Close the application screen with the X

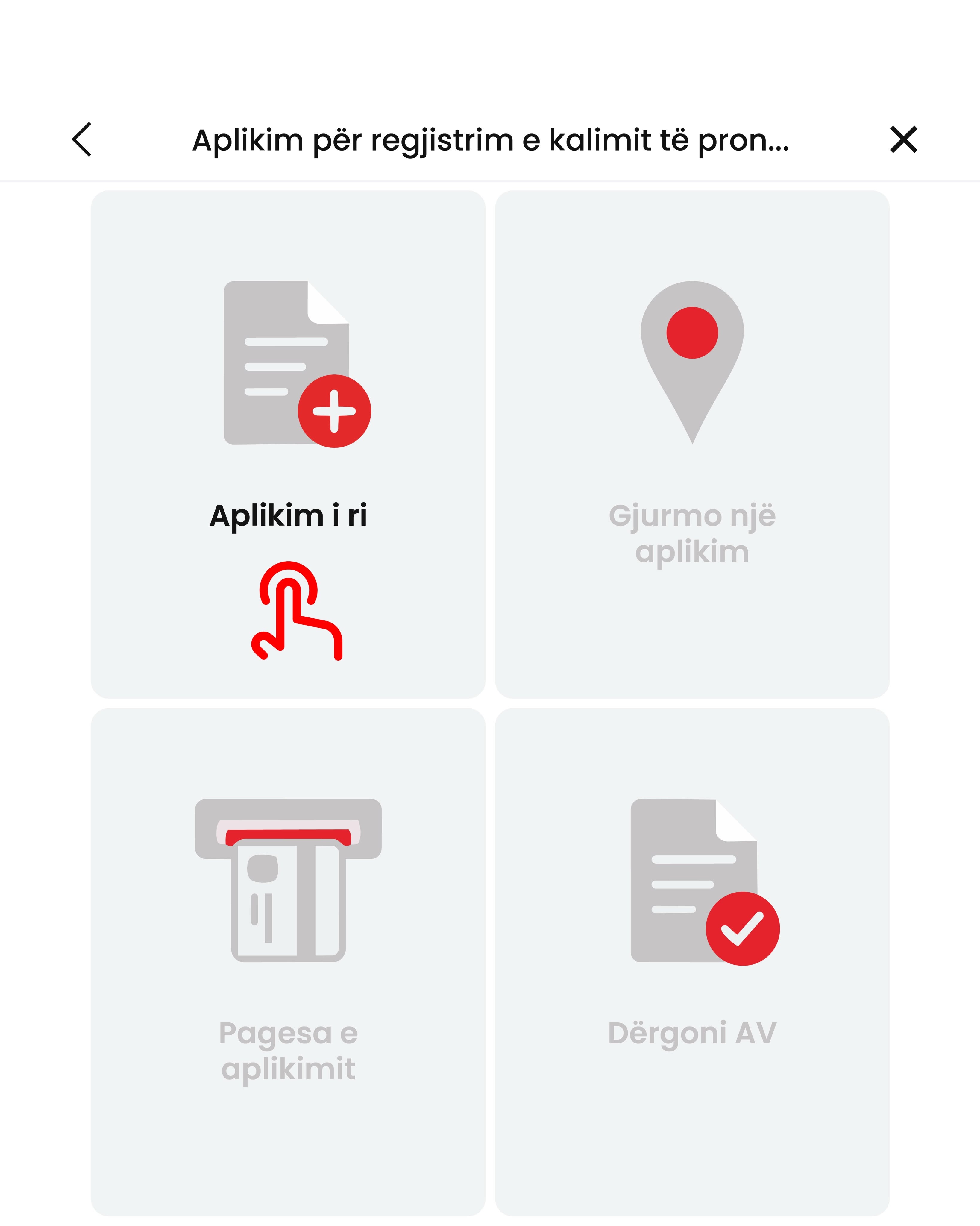point(903,139)
